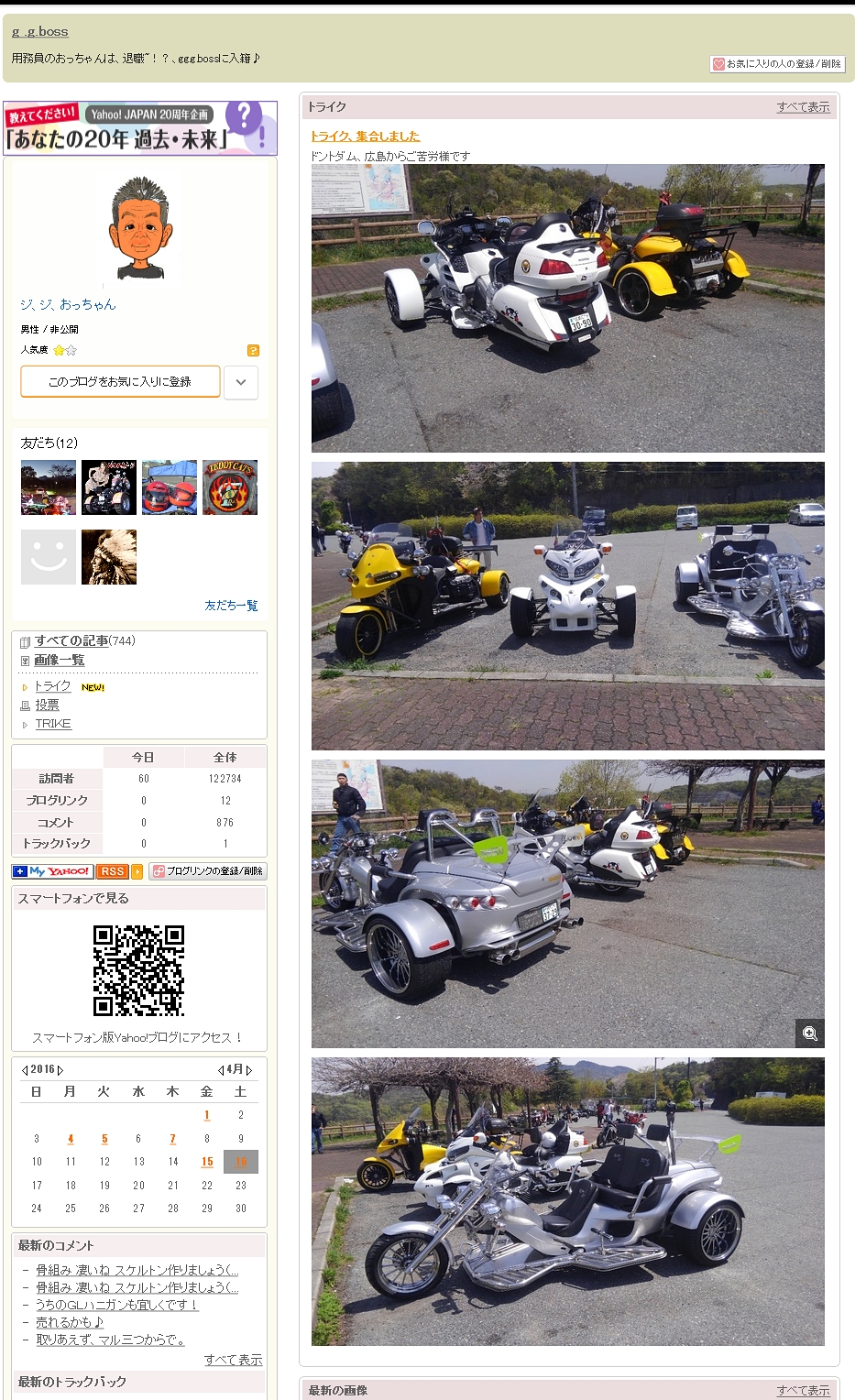Open the g_g.boss blog title link

point(39,31)
